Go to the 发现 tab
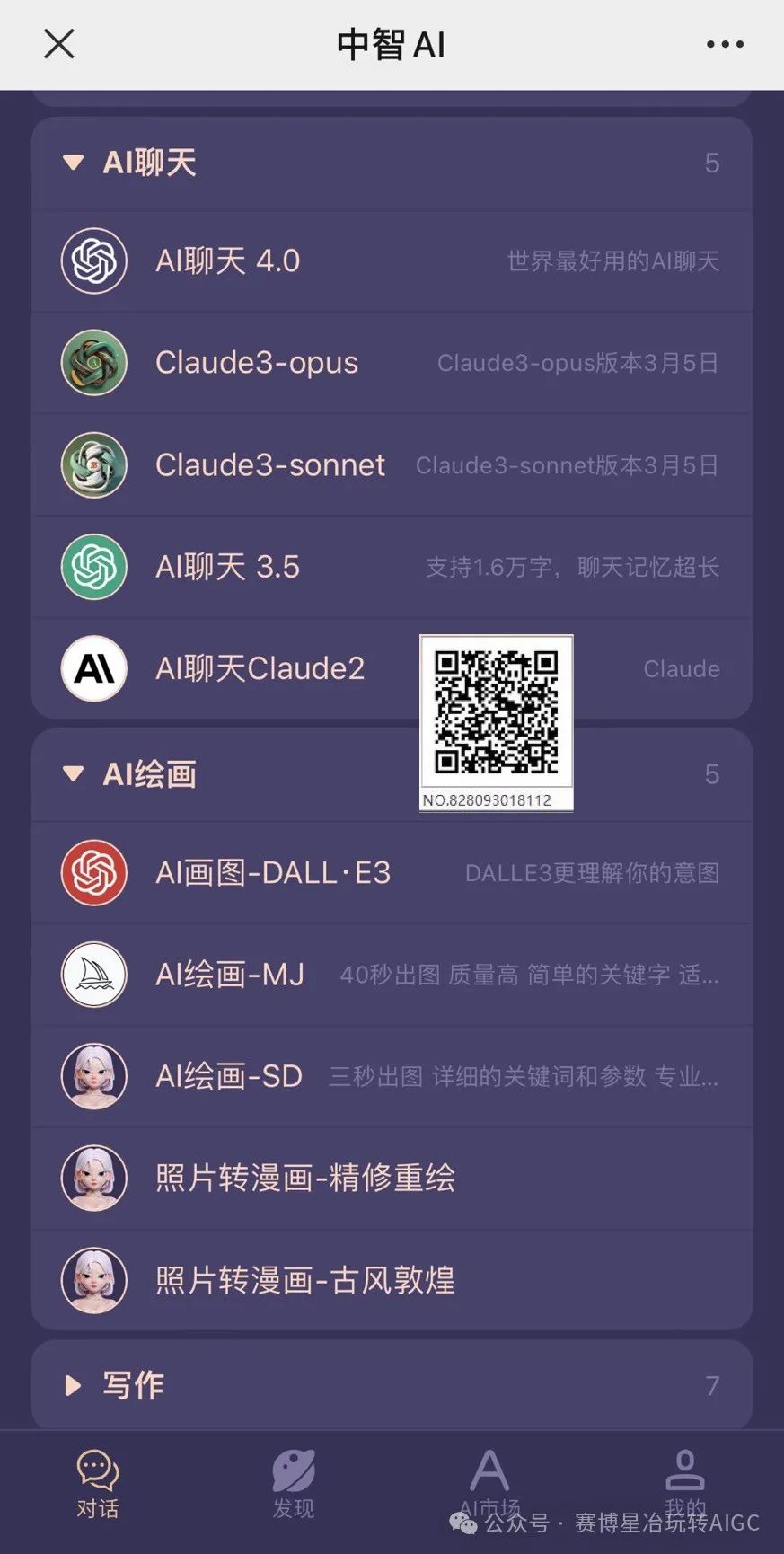 (x=294, y=1484)
